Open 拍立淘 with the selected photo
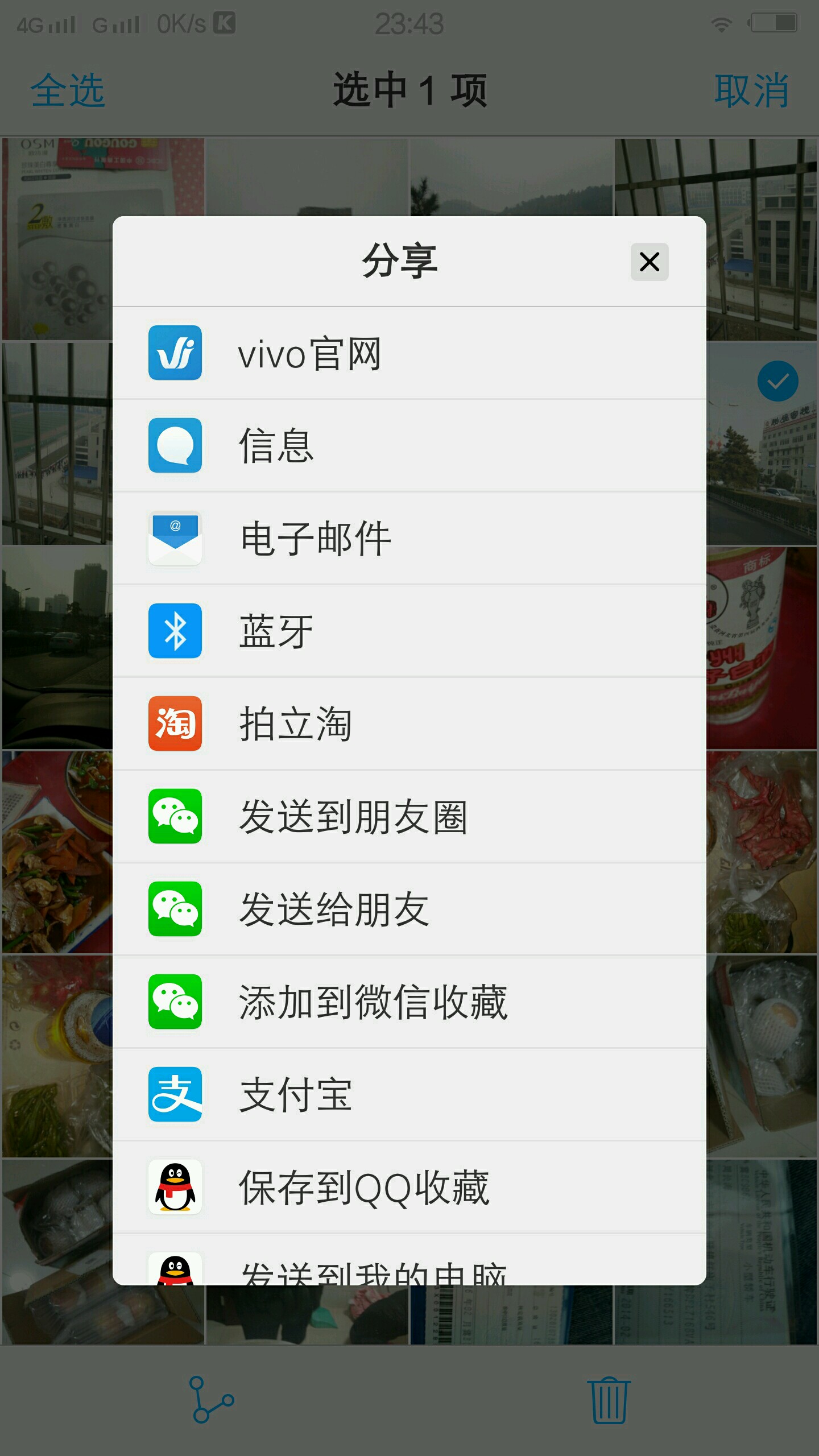Image resolution: width=819 pixels, height=1456 pixels. click(x=409, y=724)
